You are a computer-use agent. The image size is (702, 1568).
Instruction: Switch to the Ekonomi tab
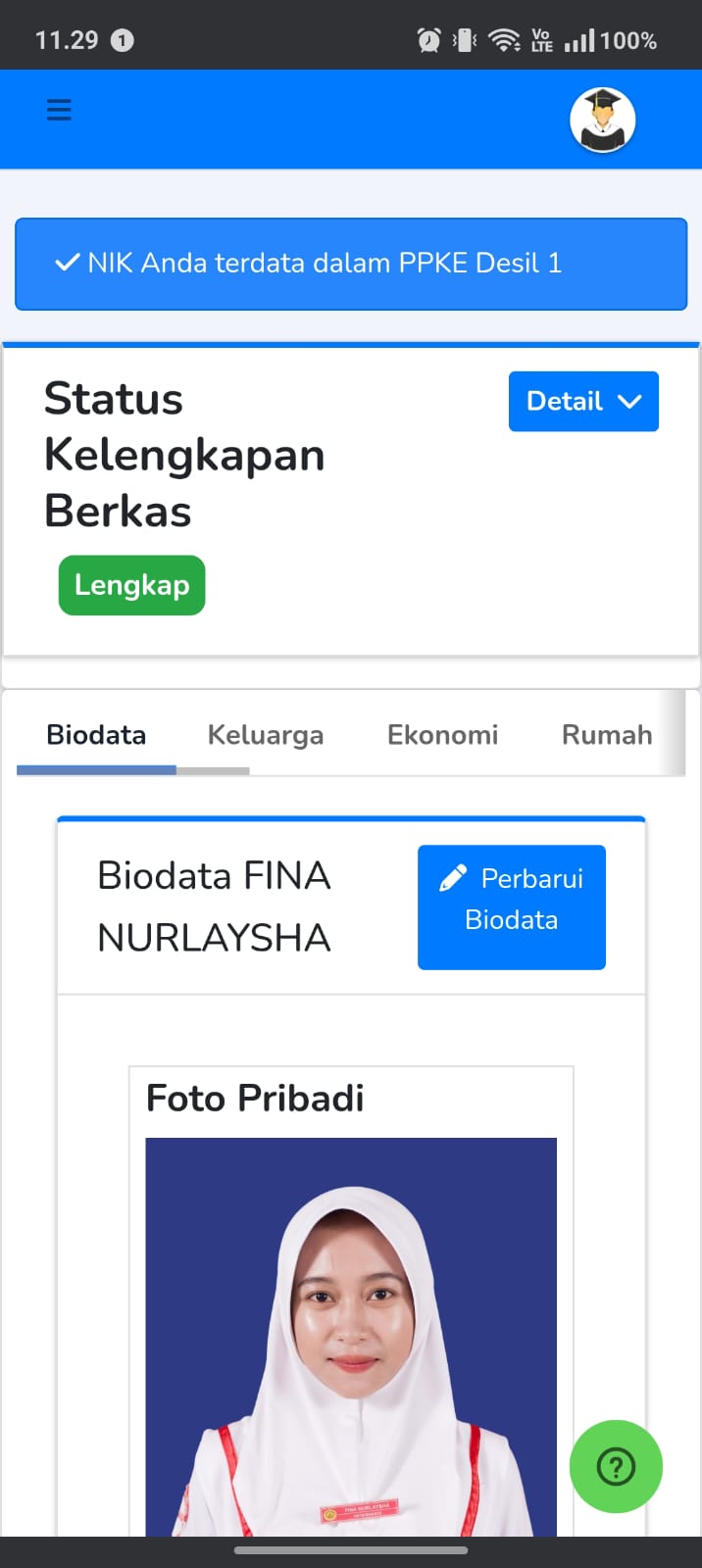click(442, 735)
